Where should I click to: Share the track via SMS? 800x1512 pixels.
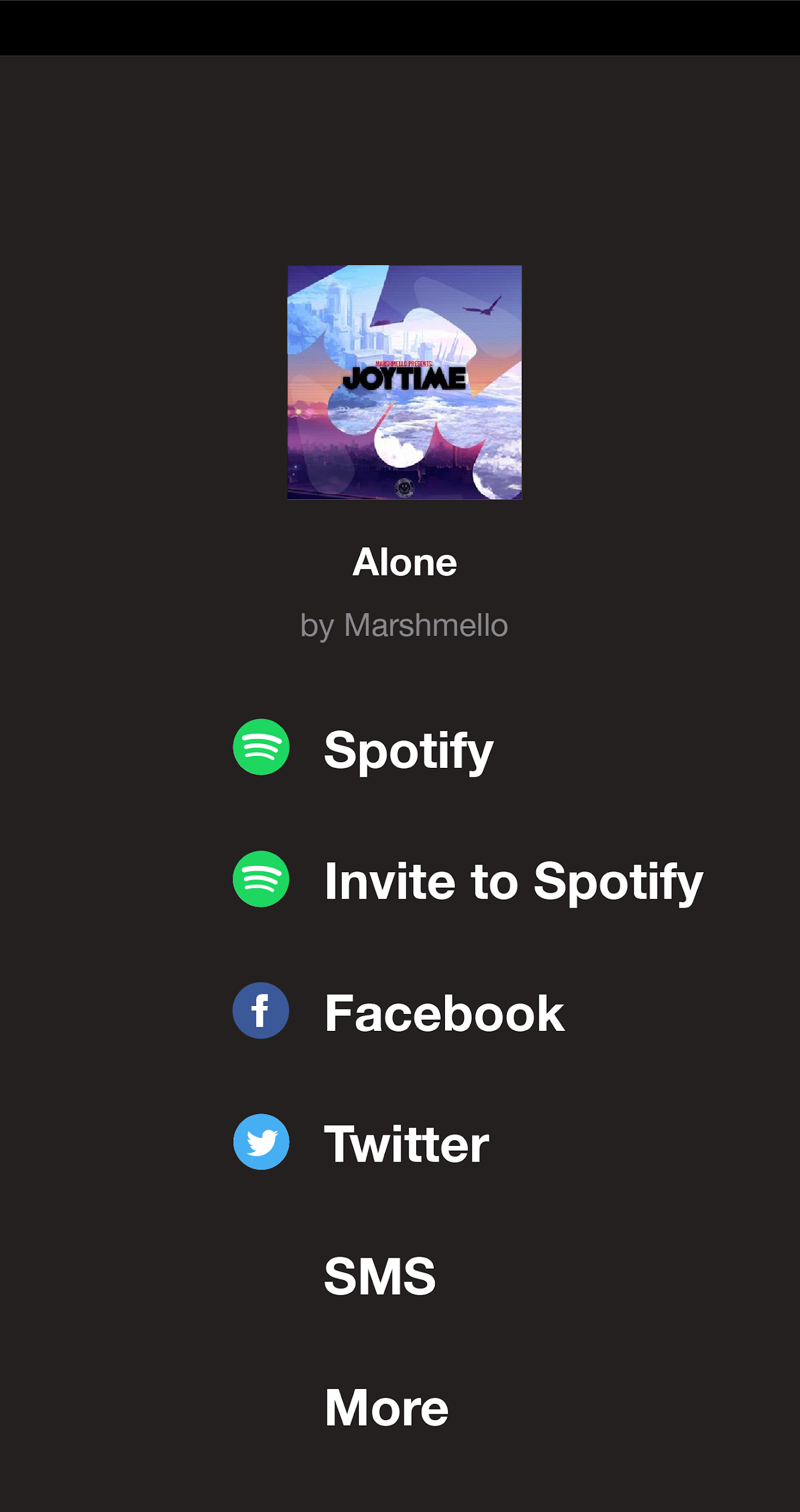pyautogui.click(x=378, y=1275)
